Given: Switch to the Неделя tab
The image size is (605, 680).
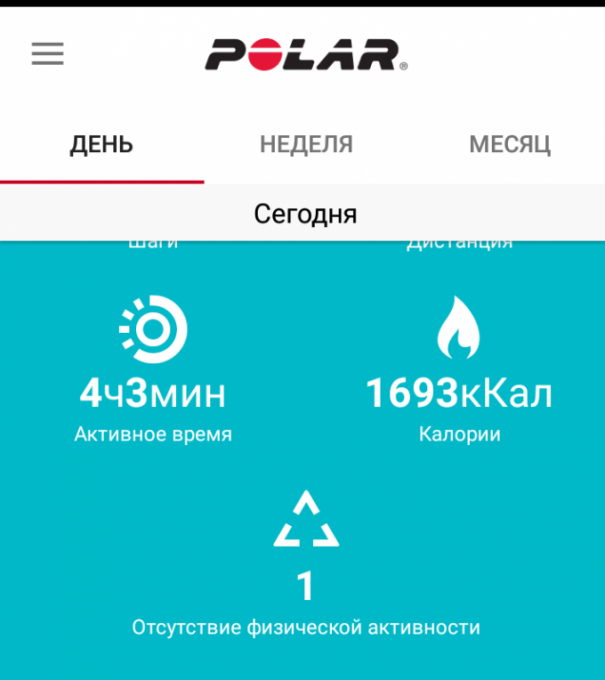Looking at the screenshot, I should 306,144.
